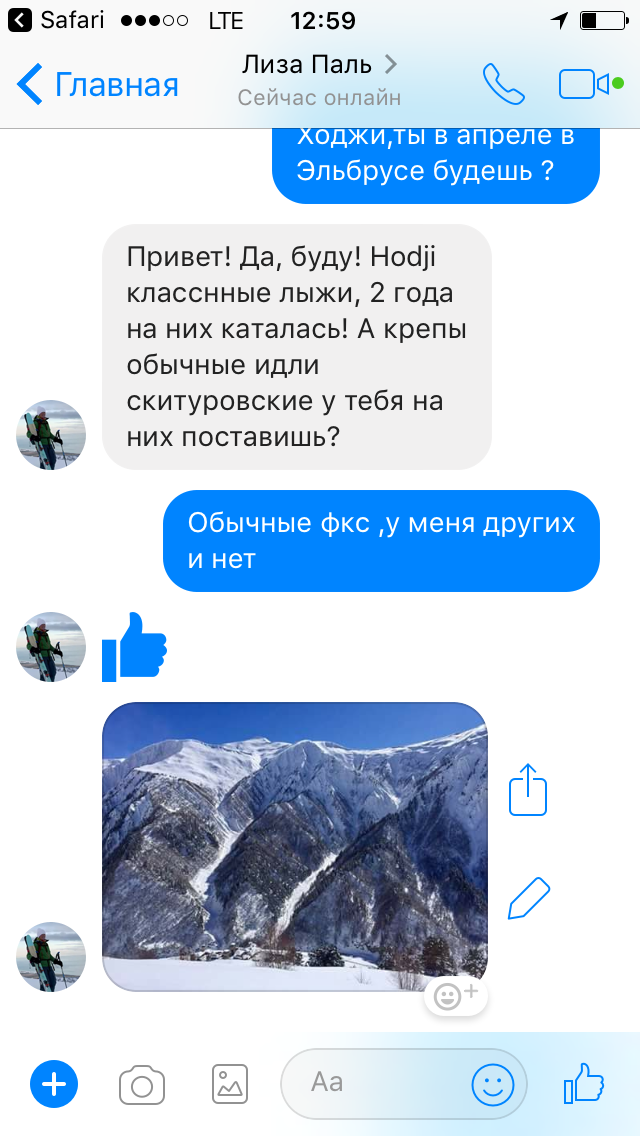Start a video call
640x1136 pixels.
point(588,85)
